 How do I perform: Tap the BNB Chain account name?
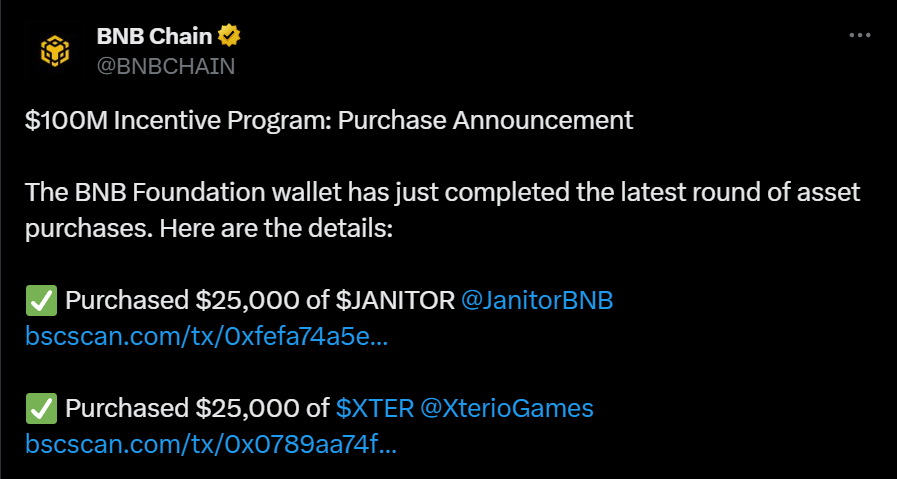154,37
